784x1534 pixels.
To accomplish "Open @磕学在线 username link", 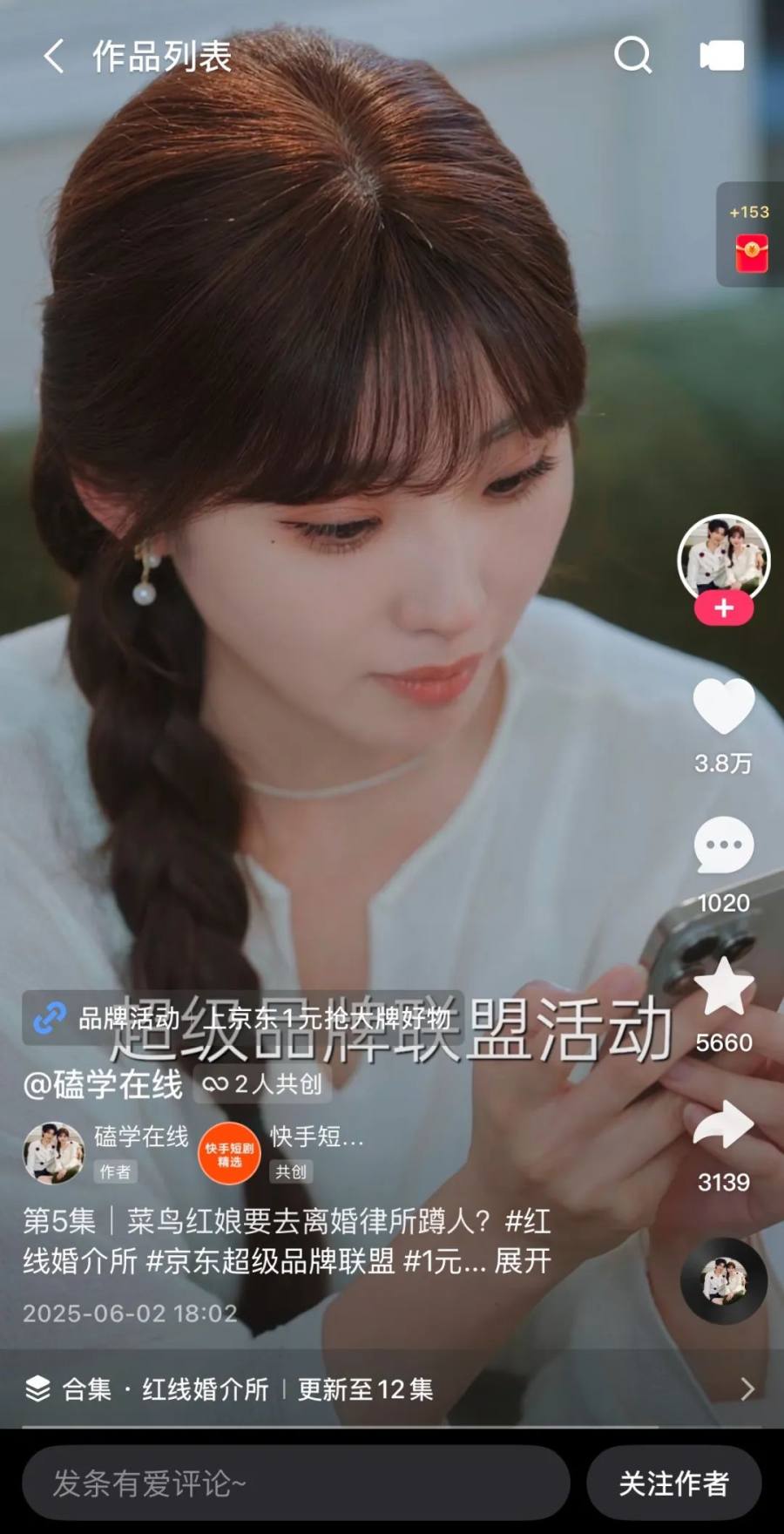I will point(103,1084).
